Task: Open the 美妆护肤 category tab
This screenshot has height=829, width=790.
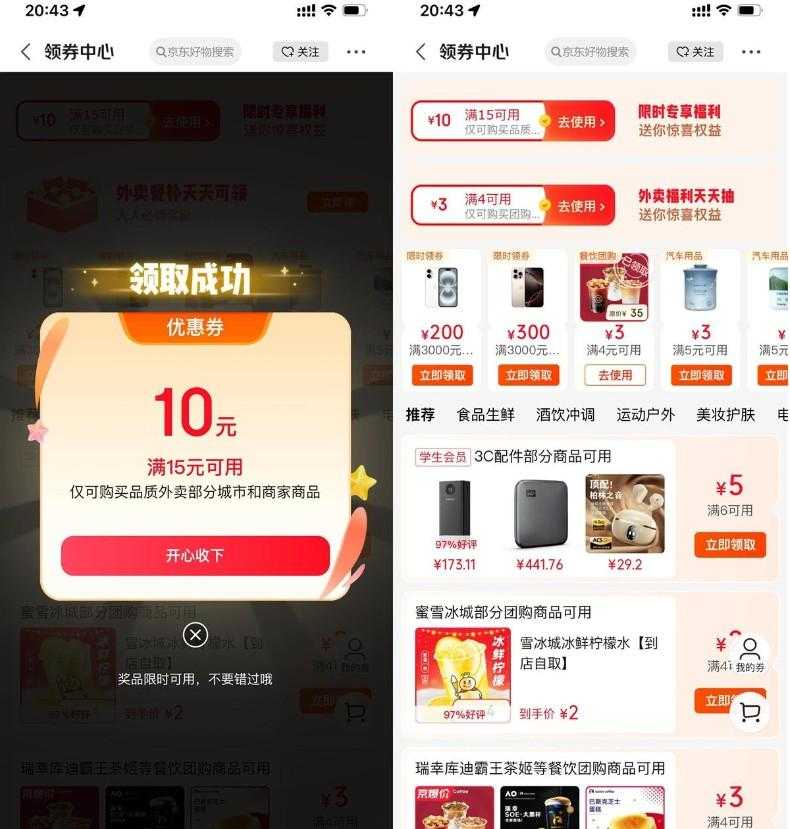Action: pos(725,414)
